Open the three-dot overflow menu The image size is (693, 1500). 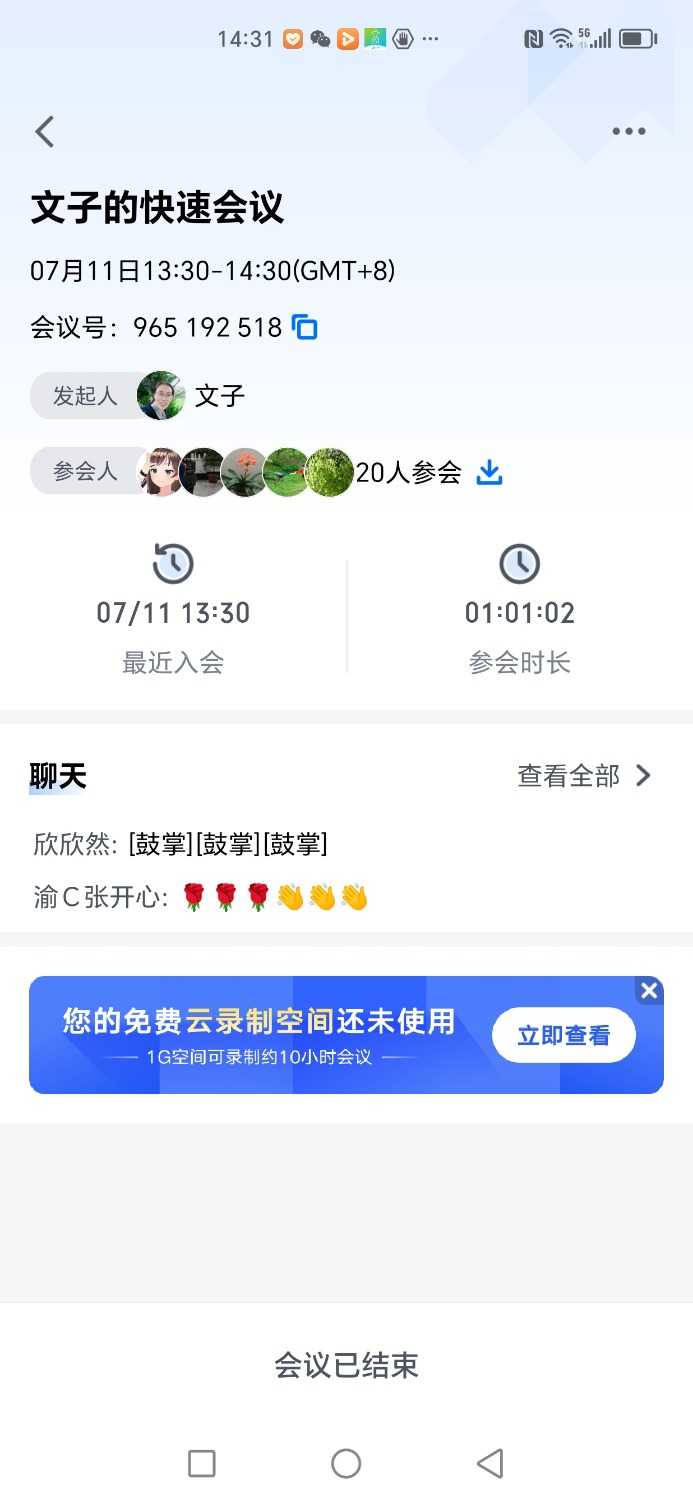click(x=628, y=131)
